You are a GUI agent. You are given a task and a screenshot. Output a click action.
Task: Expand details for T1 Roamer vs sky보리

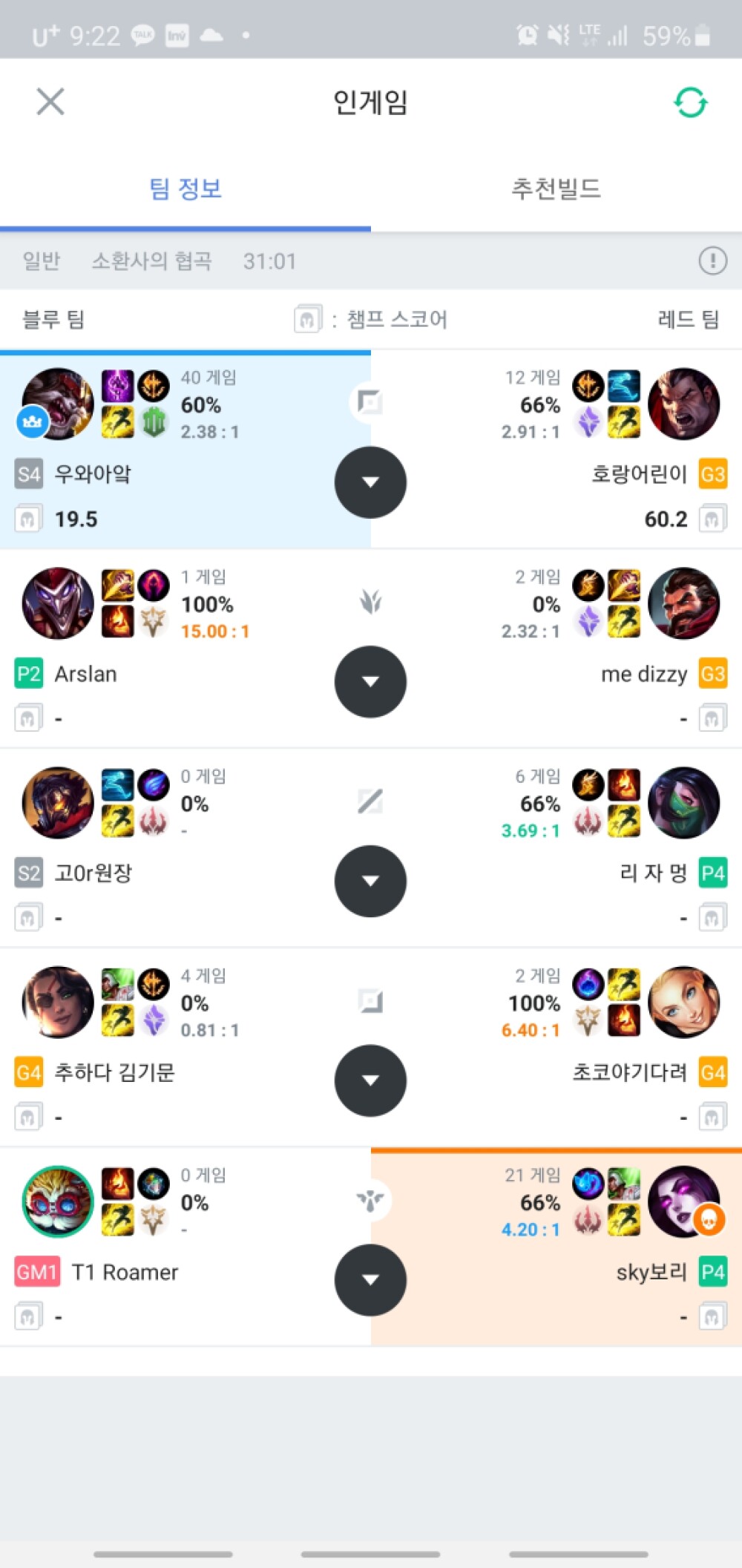click(x=370, y=1280)
